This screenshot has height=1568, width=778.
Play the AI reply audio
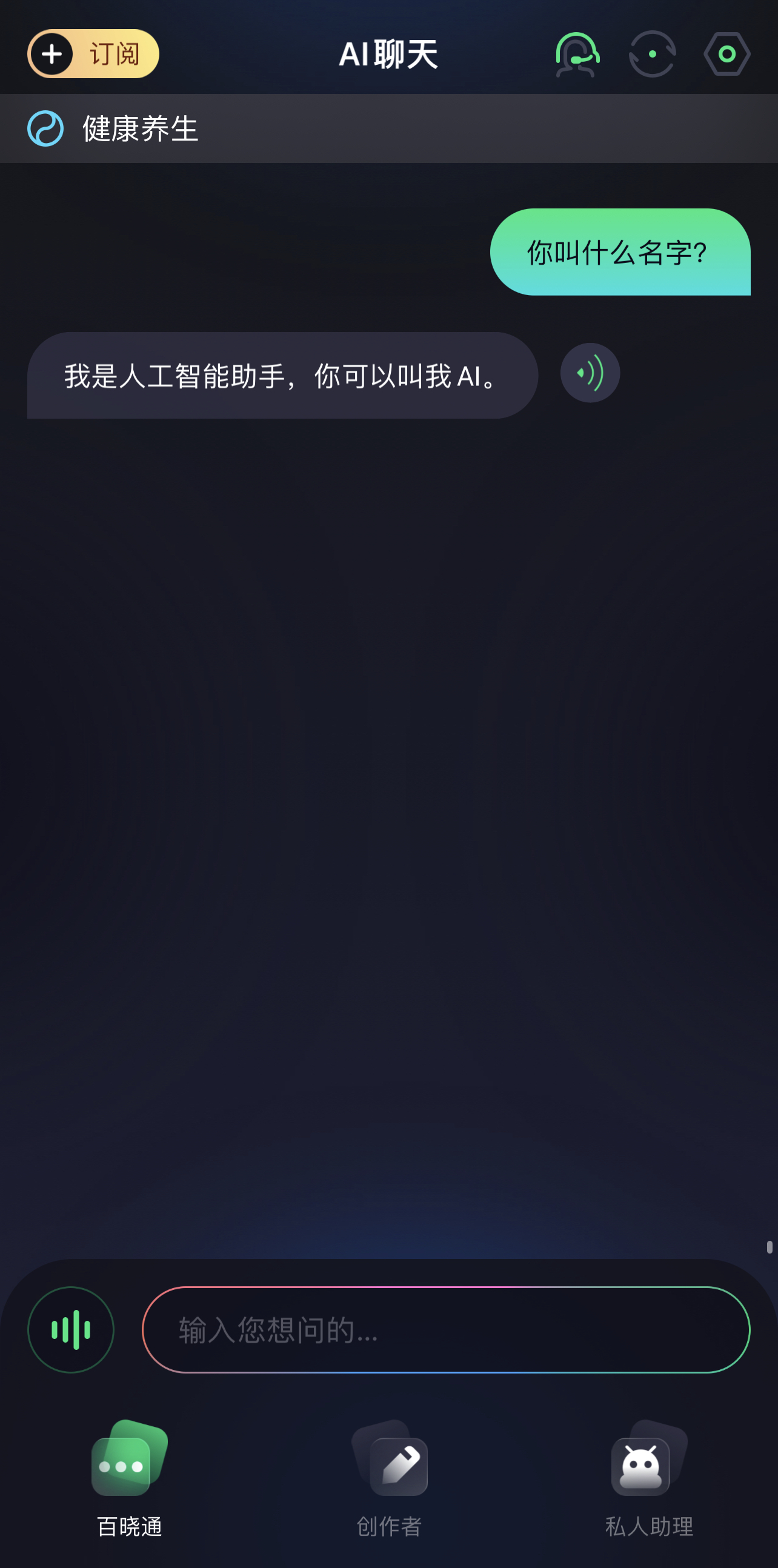(590, 373)
